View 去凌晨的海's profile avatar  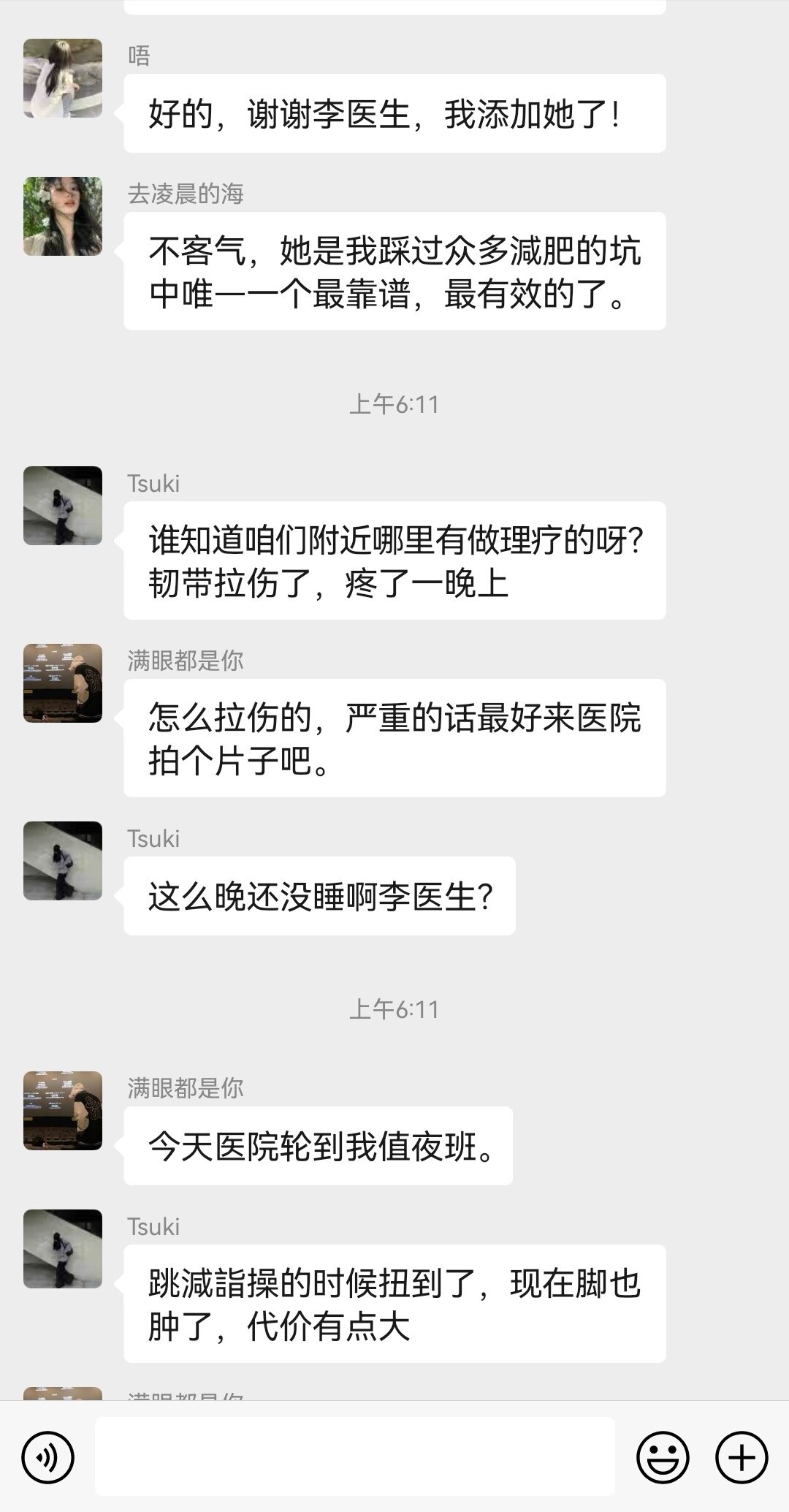[x=63, y=216]
